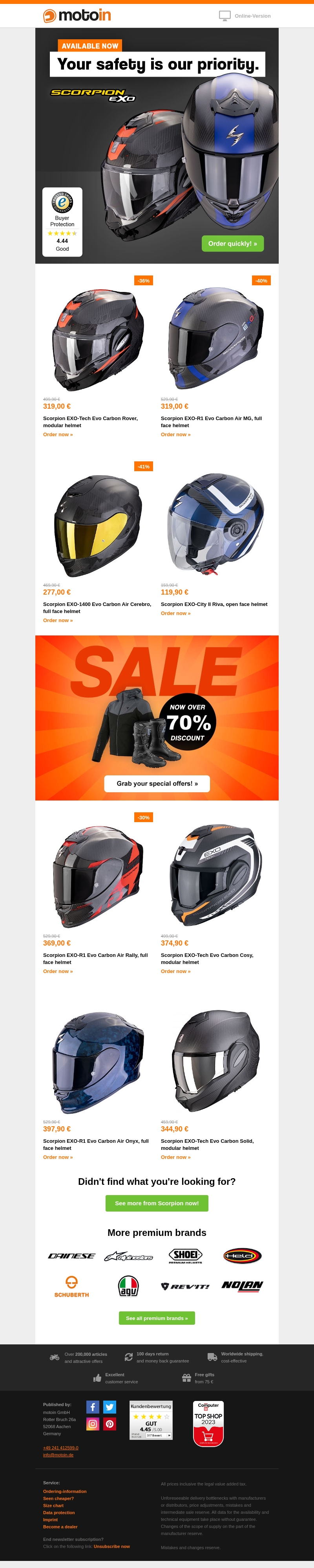Order now the EXO-R1 Evo Carbon Air Onyx helmet

click(58, 1157)
